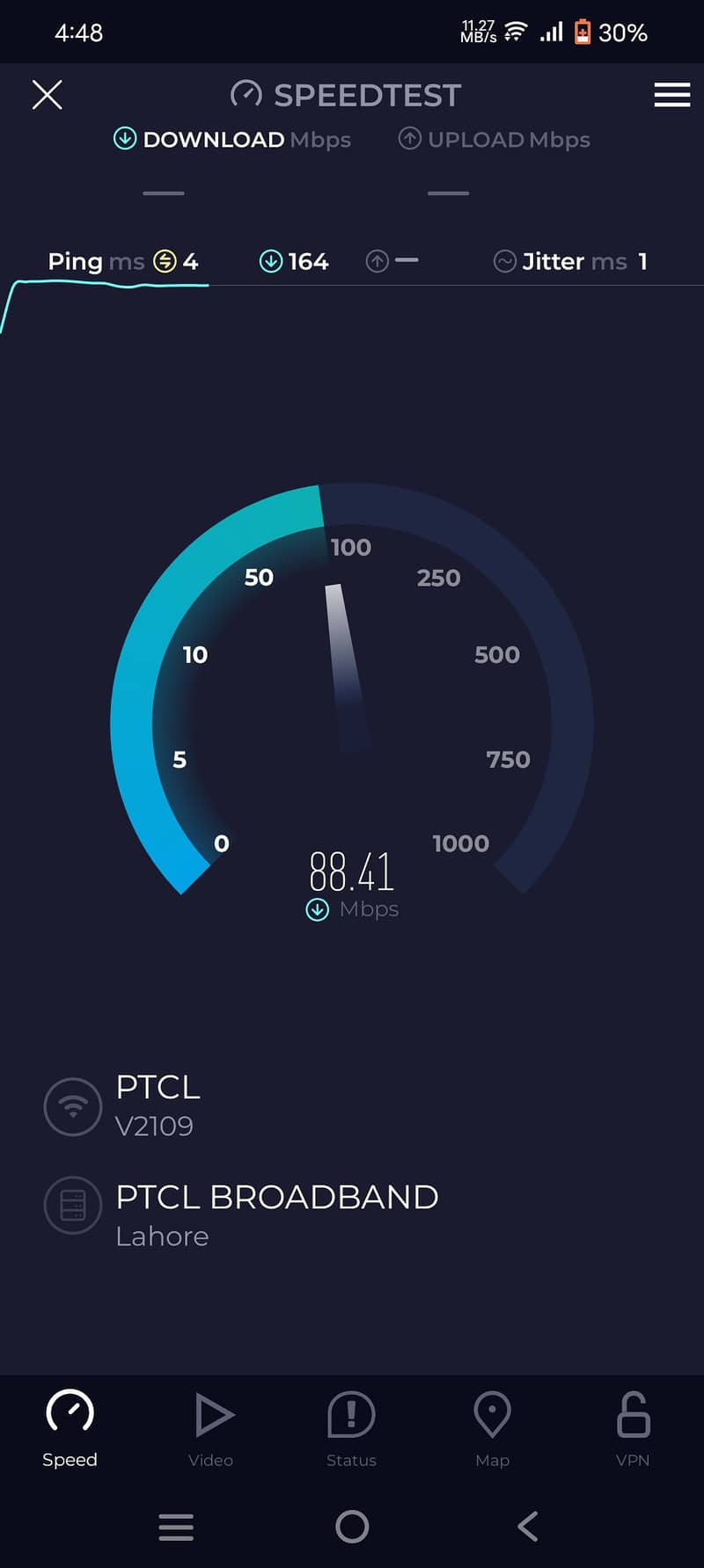Go to the Map tab

[492, 1428]
